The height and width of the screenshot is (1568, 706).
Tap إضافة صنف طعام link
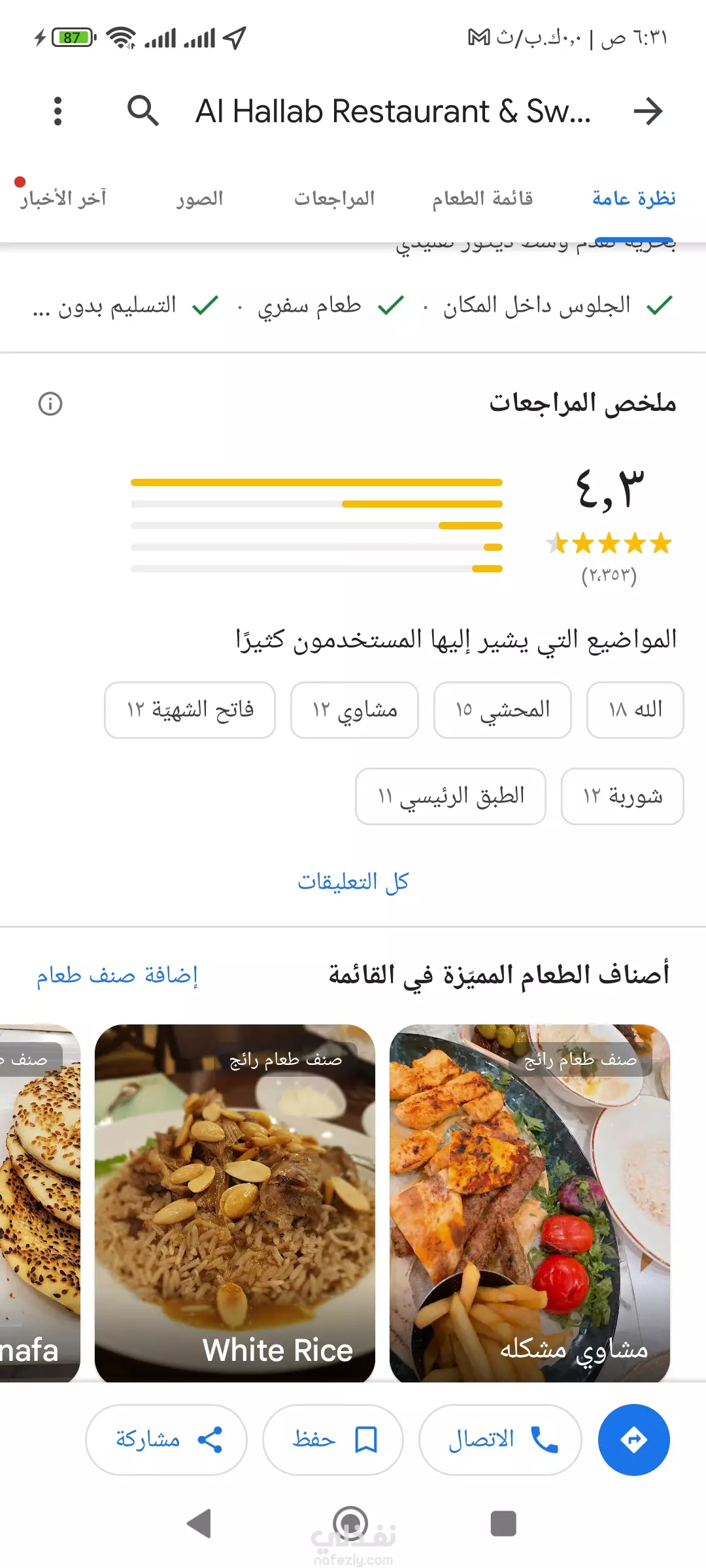[117, 975]
